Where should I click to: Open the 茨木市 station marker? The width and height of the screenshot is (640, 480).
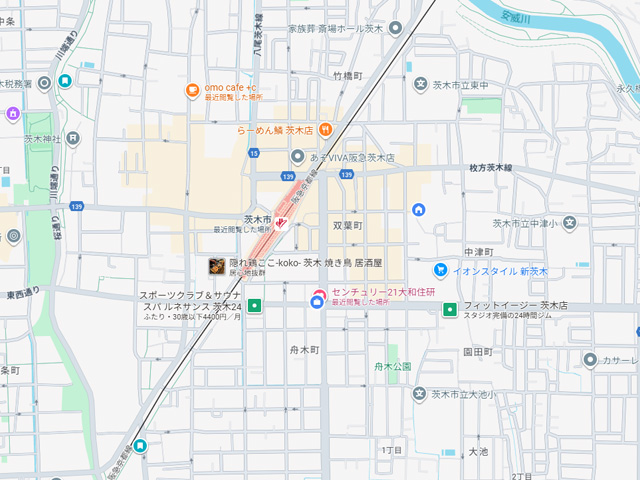pos(283,221)
